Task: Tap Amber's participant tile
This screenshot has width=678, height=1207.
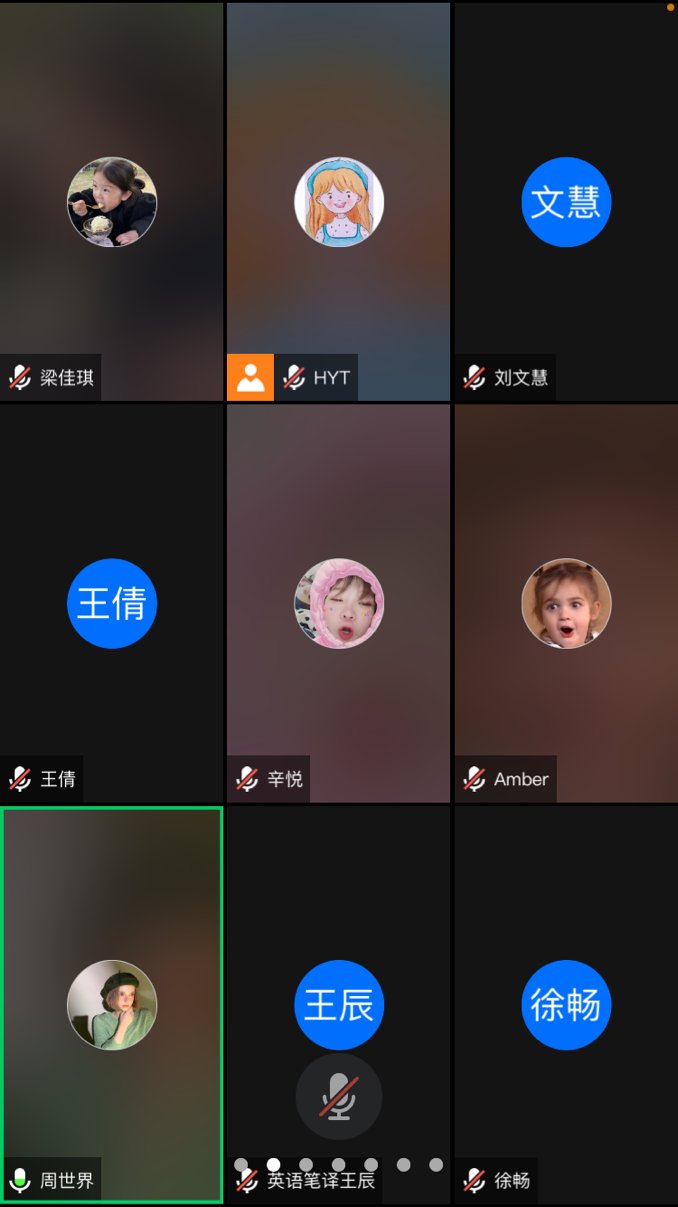Action: (566, 603)
